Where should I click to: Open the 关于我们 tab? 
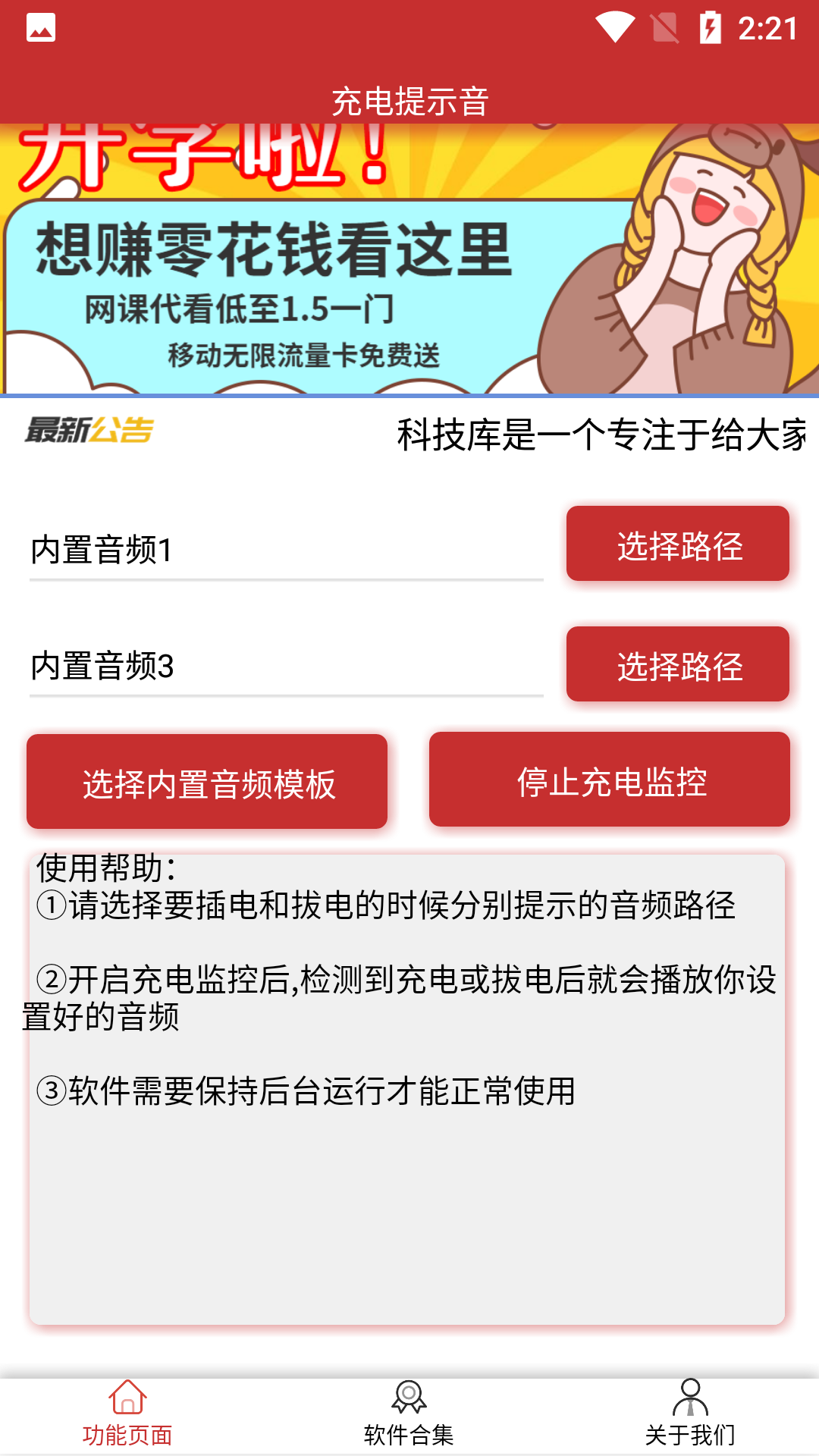690,1415
